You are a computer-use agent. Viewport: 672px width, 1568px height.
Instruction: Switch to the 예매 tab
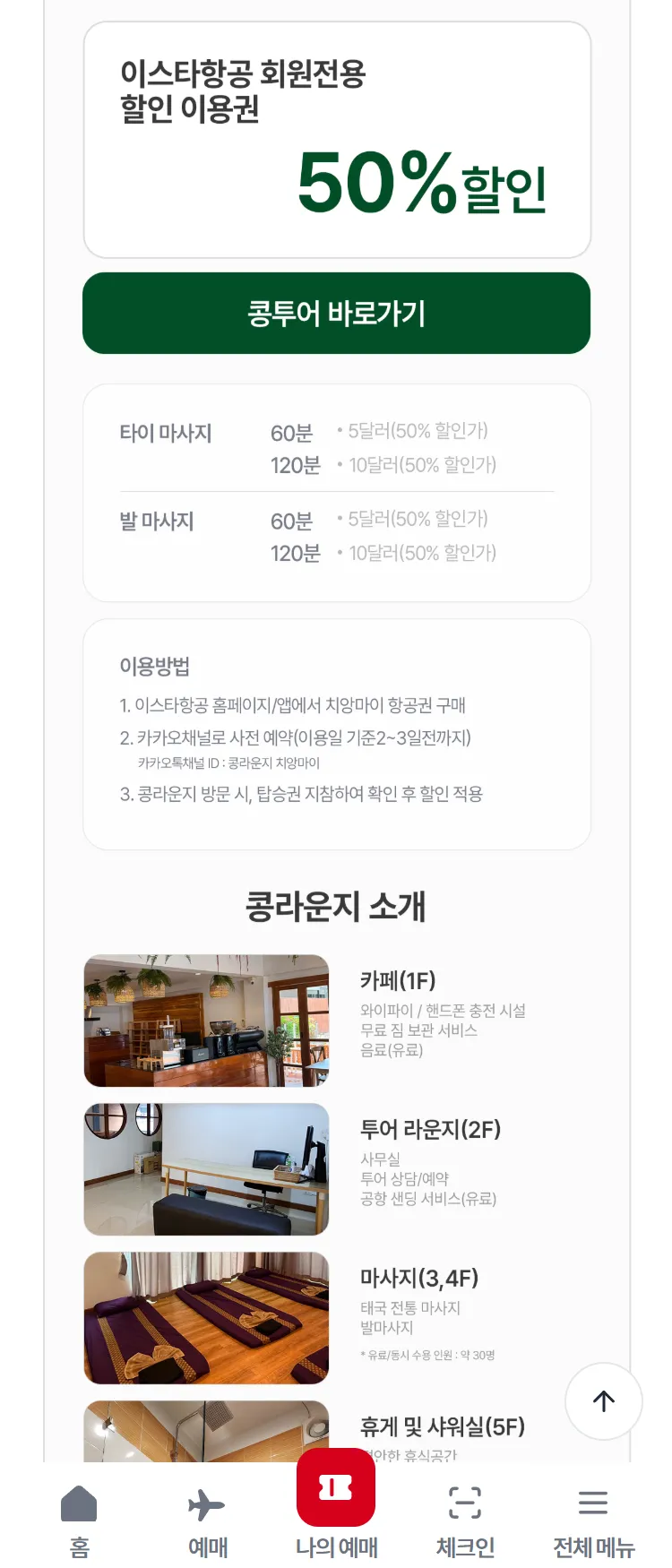pyautogui.click(x=207, y=1519)
